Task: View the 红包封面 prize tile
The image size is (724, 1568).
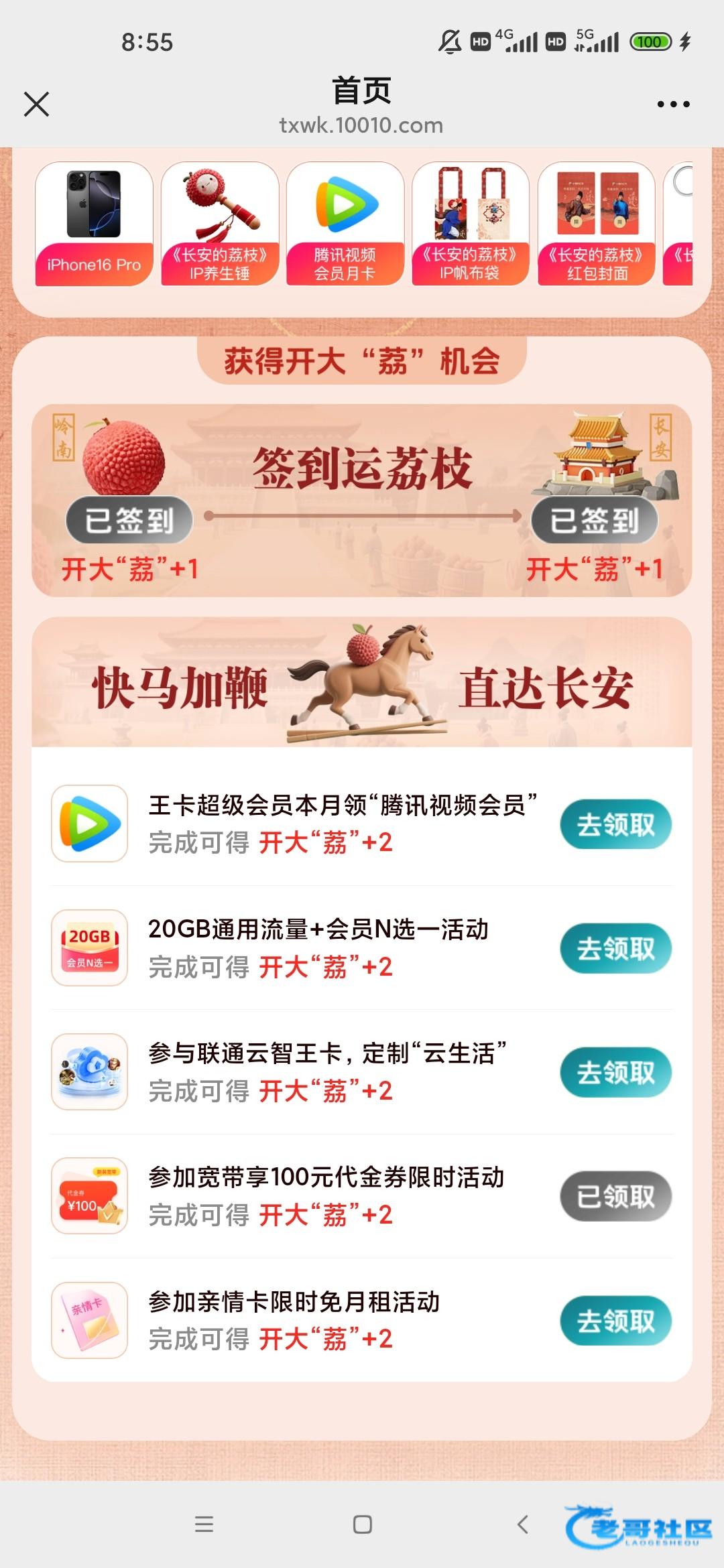Action: (597, 224)
